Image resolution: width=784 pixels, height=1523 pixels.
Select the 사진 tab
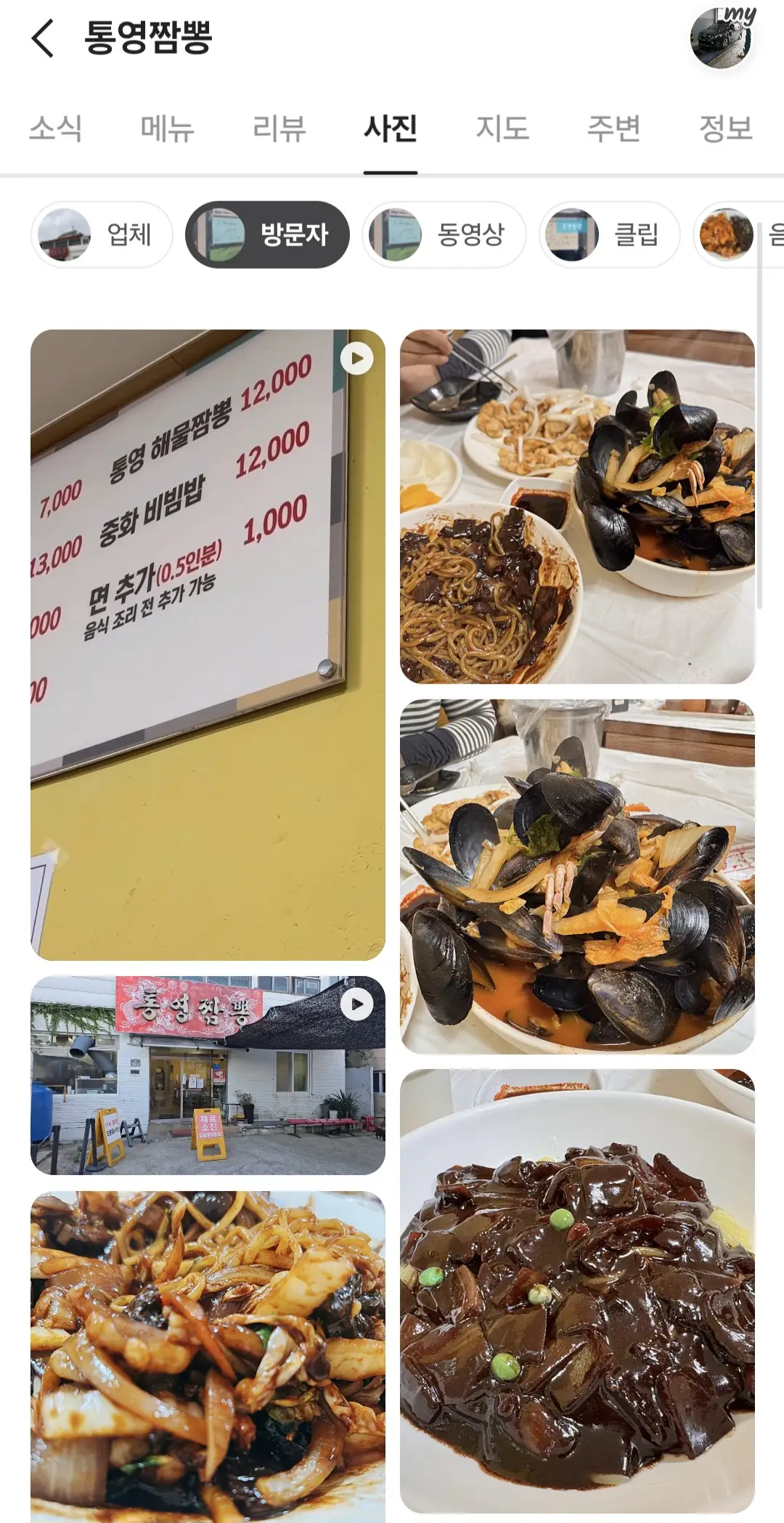(x=390, y=129)
